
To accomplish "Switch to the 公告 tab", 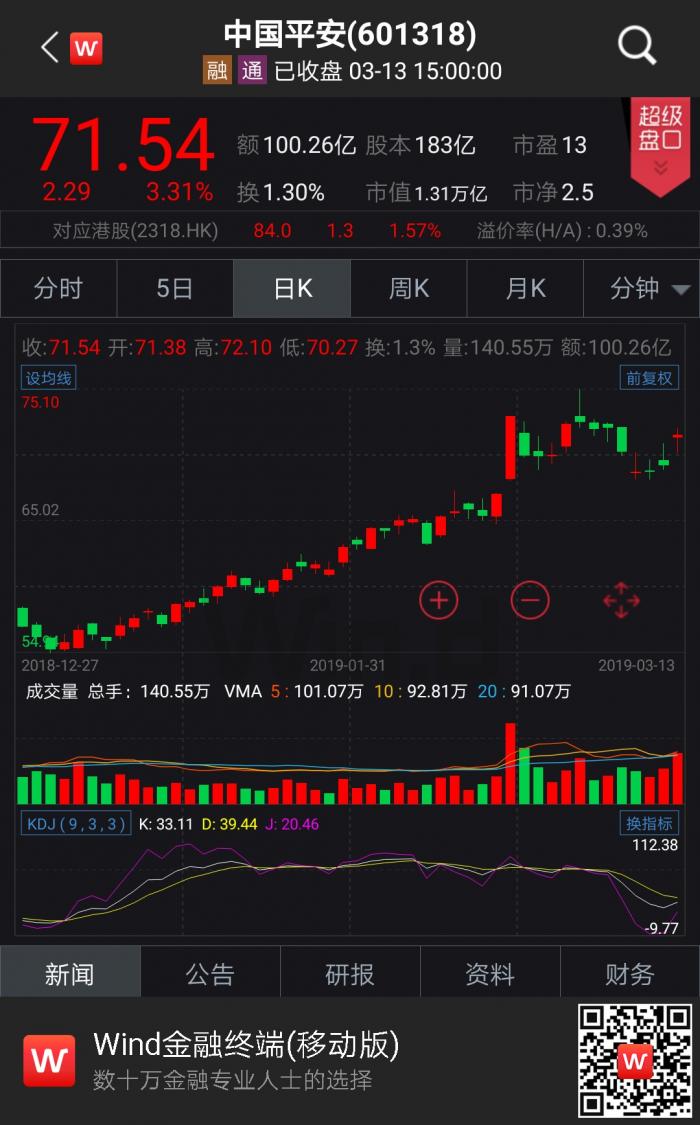I will click(x=210, y=973).
